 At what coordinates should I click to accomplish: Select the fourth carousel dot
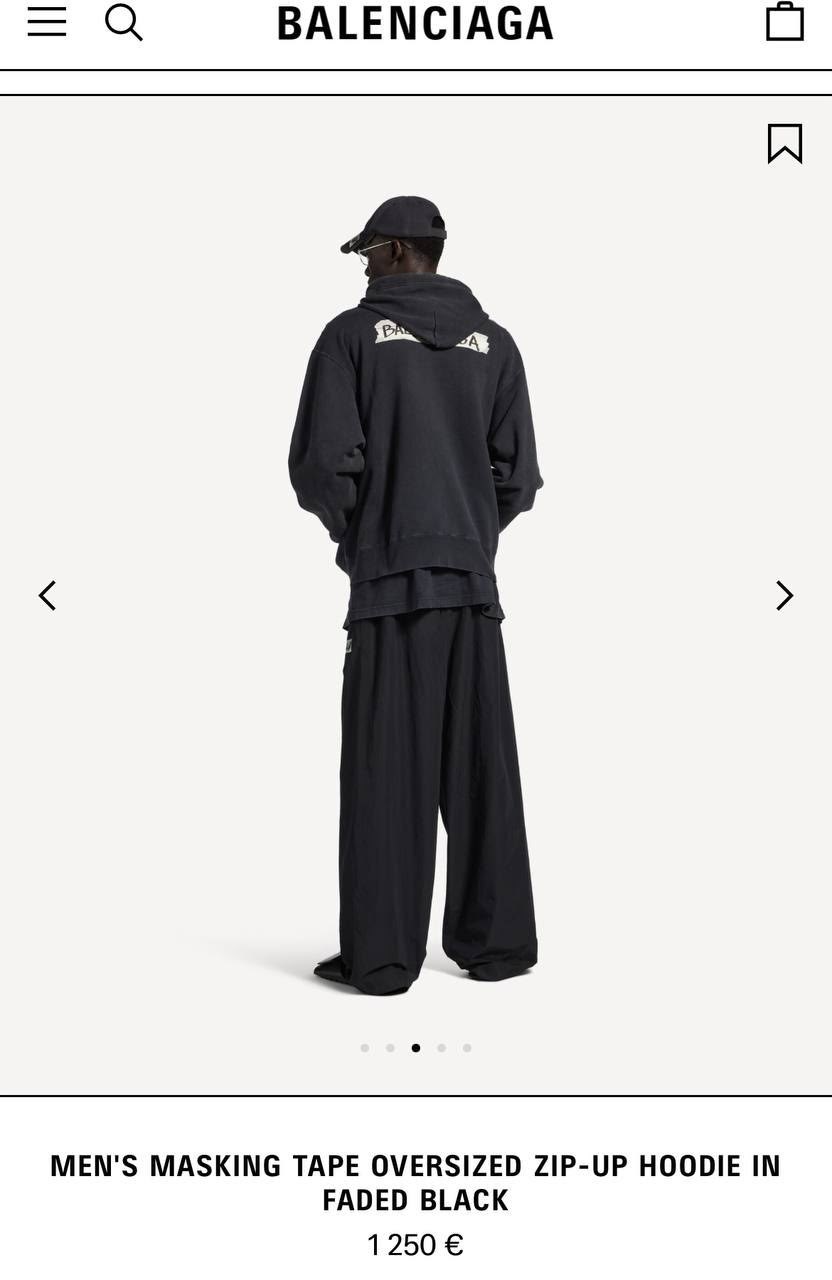[441, 1047]
